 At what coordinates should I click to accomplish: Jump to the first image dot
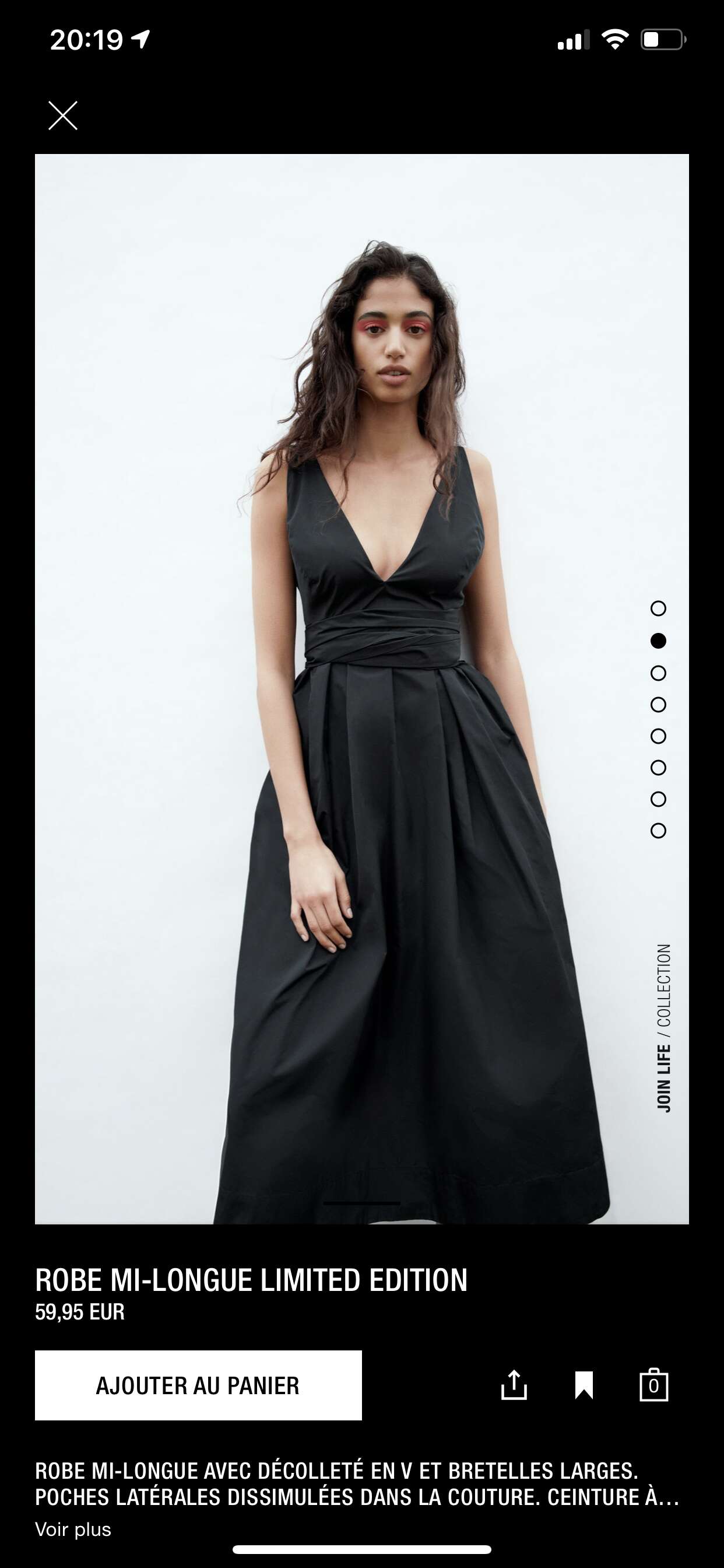tap(658, 608)
